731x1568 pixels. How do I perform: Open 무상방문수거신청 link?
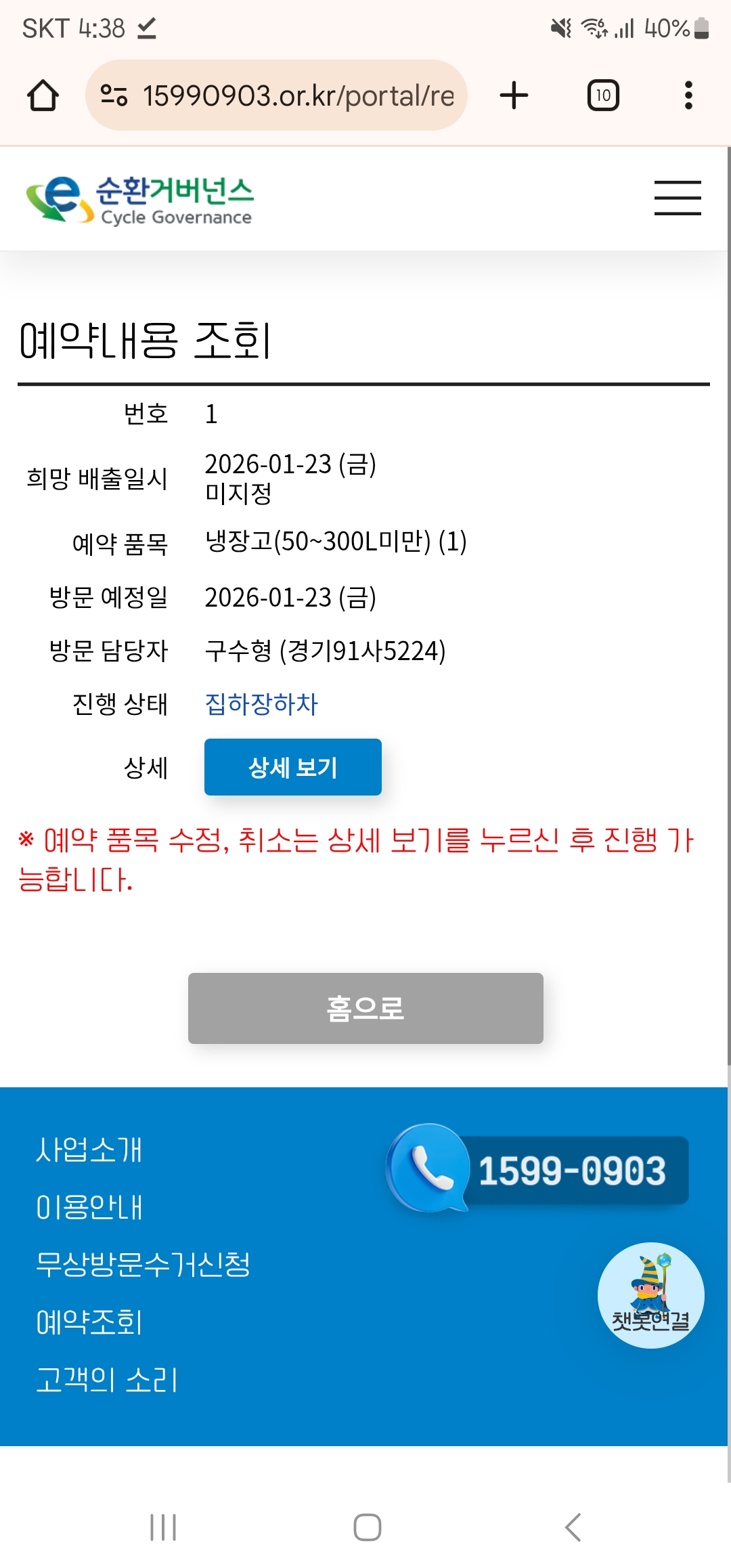click(x=143, y=1264)
